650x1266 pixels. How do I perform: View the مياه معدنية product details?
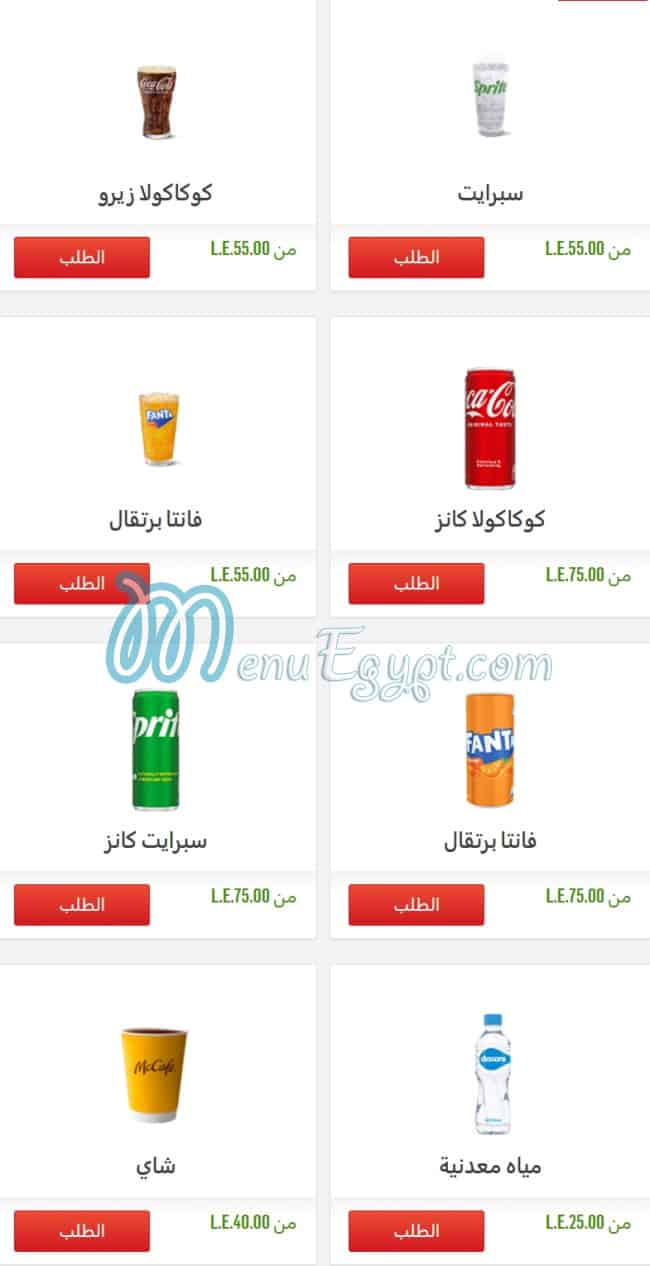490,1075
